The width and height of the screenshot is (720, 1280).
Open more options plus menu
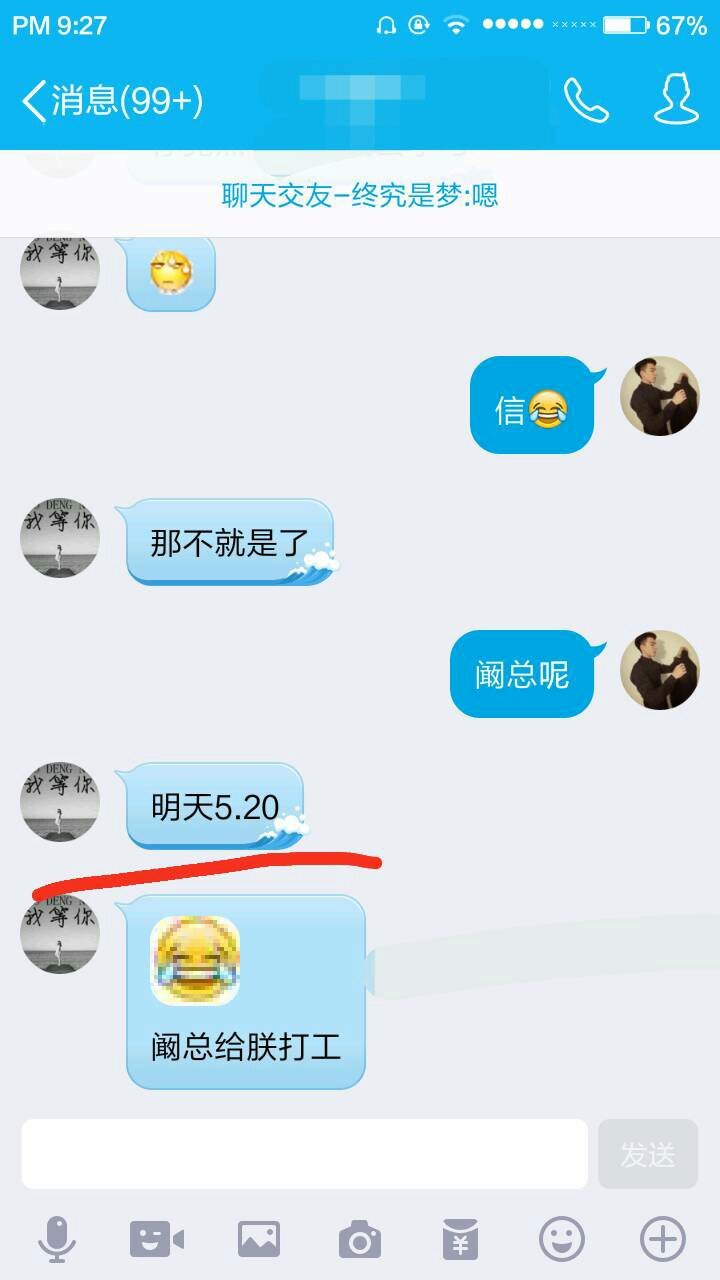[662, 1240]
